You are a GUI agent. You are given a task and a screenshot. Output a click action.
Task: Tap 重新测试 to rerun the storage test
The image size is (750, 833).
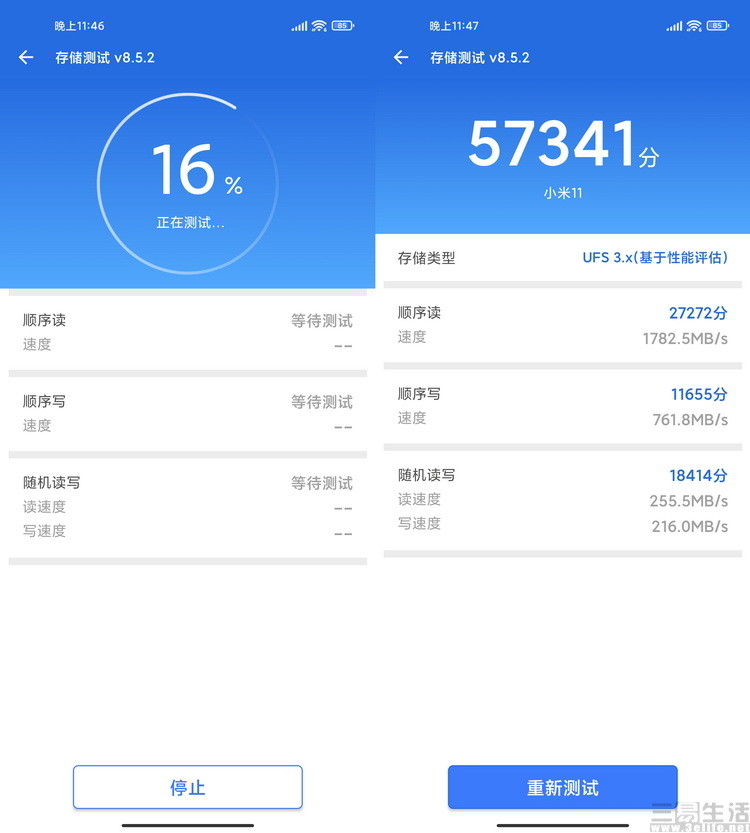tap(562, 787)
